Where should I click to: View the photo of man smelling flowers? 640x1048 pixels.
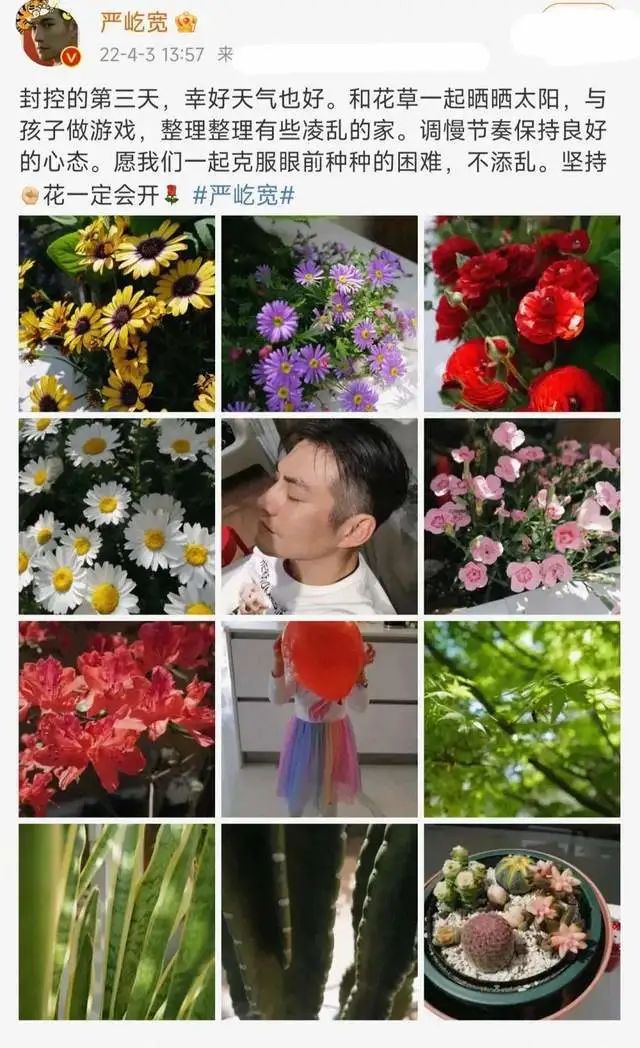click(319, 517)
